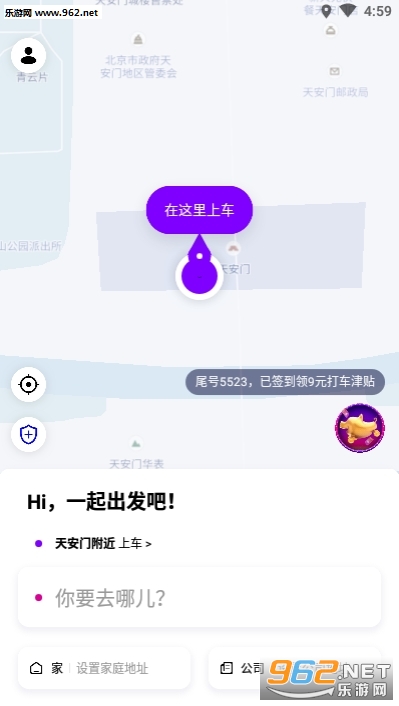Open the 9元打车津贴 sign-in notice
399x706 pixels.
(285, 382)
